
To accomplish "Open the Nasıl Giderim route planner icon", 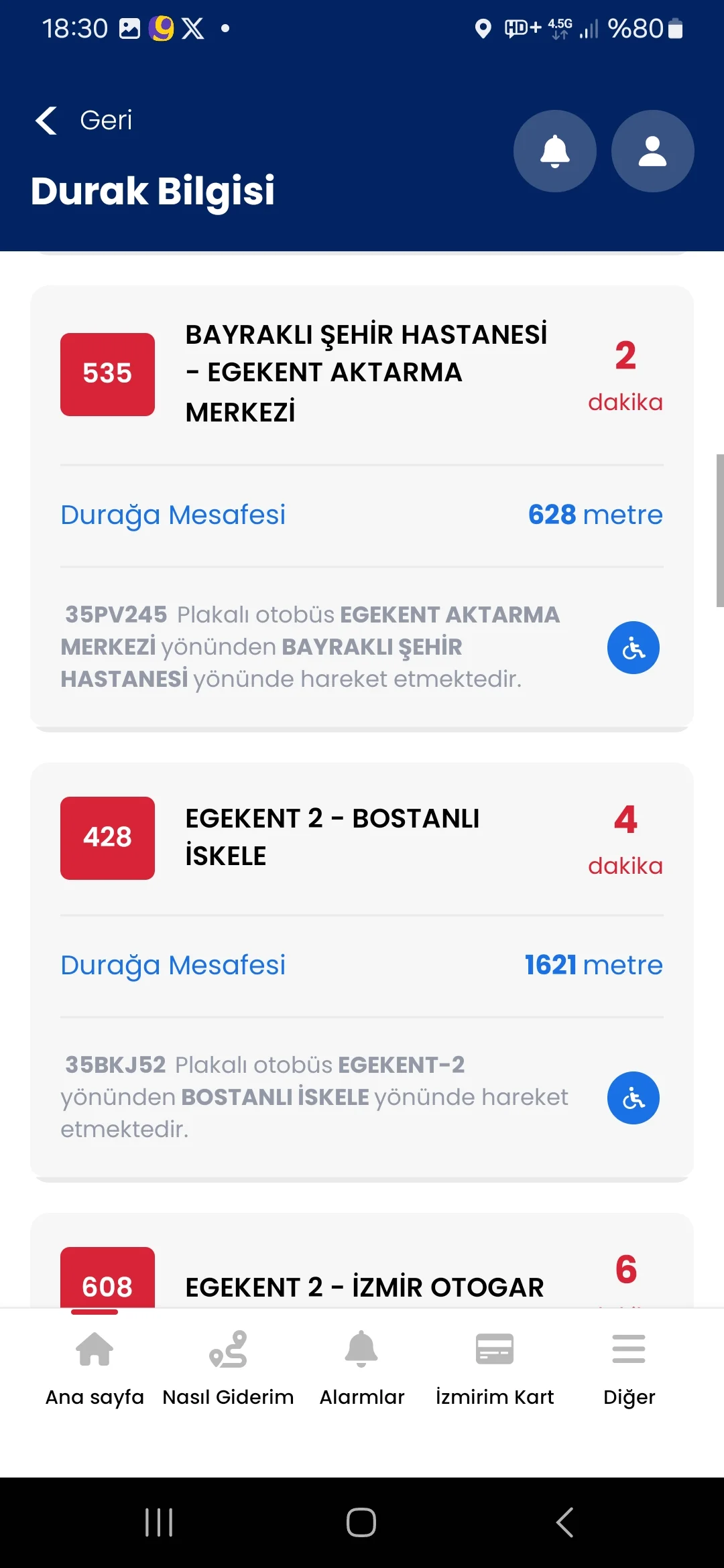I will tap(228, 1349).
